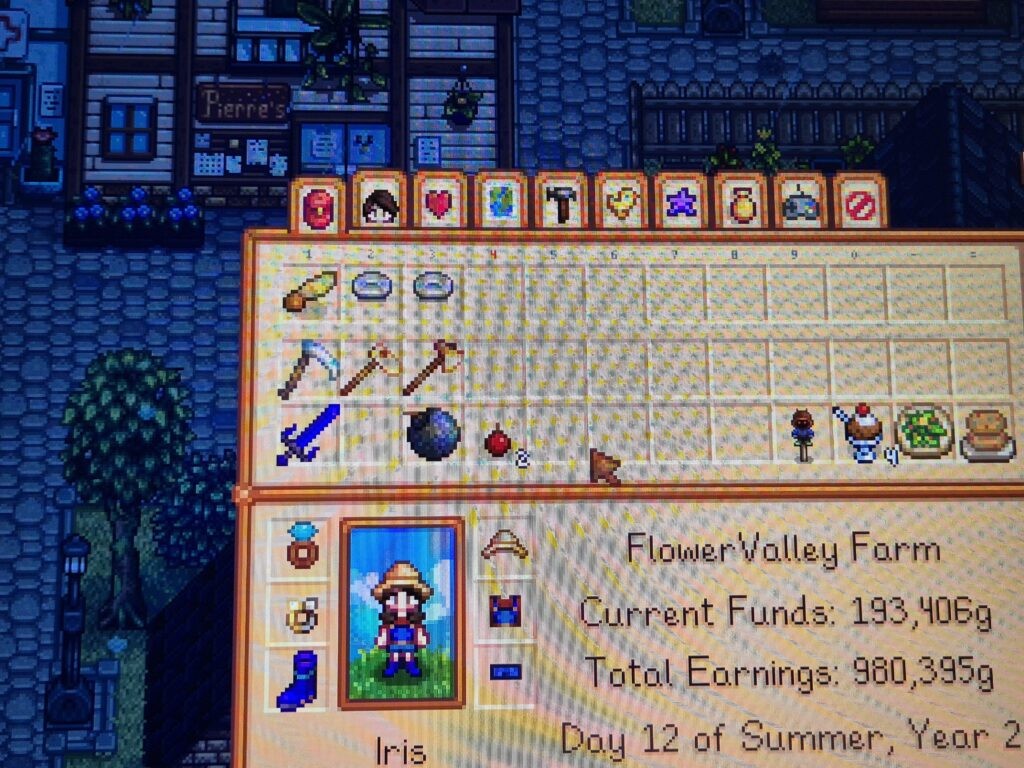Image resolution: width=1024 pixels, height=768 pixels.
Task: Open the Map tab
Action: coord(499,204)
